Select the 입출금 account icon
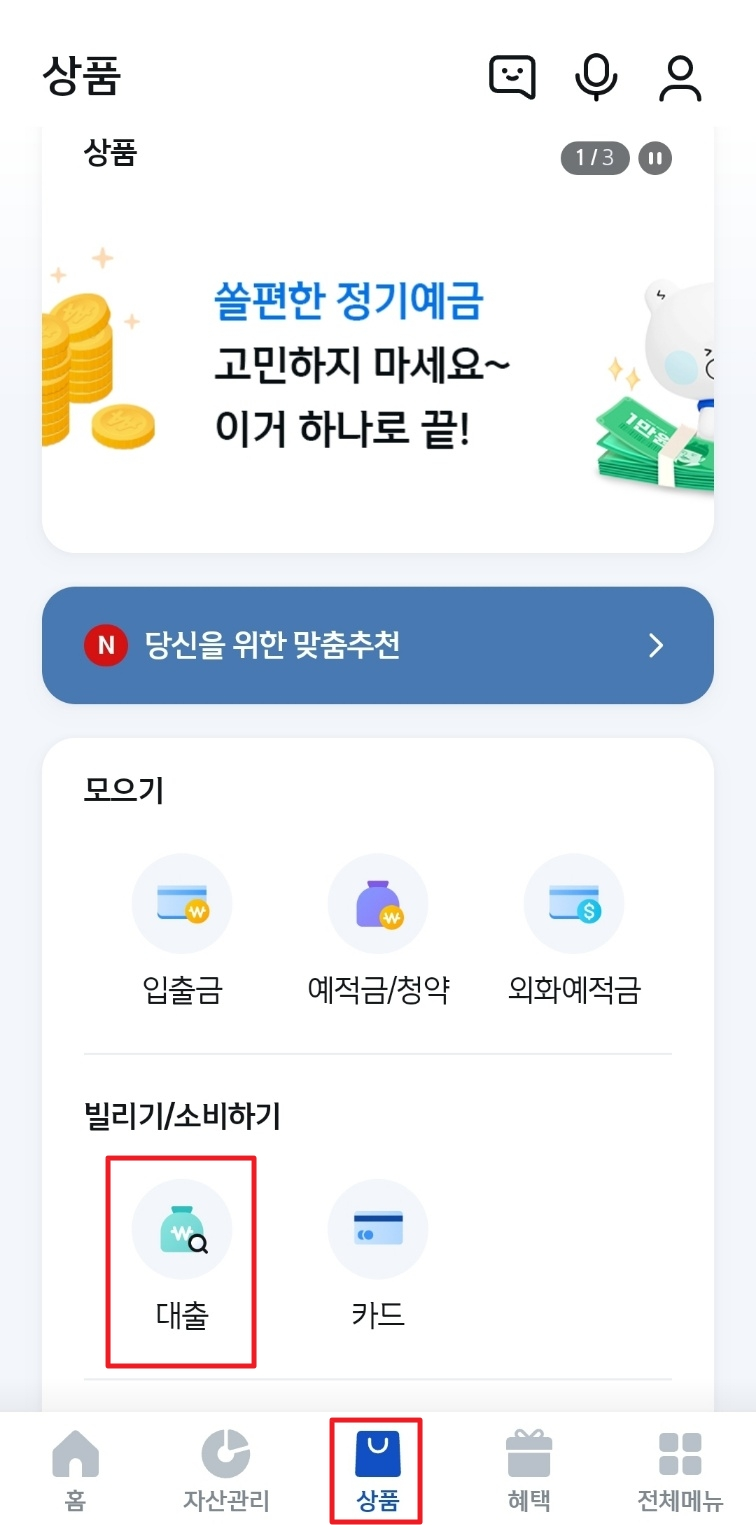 [x=182, y=902]
